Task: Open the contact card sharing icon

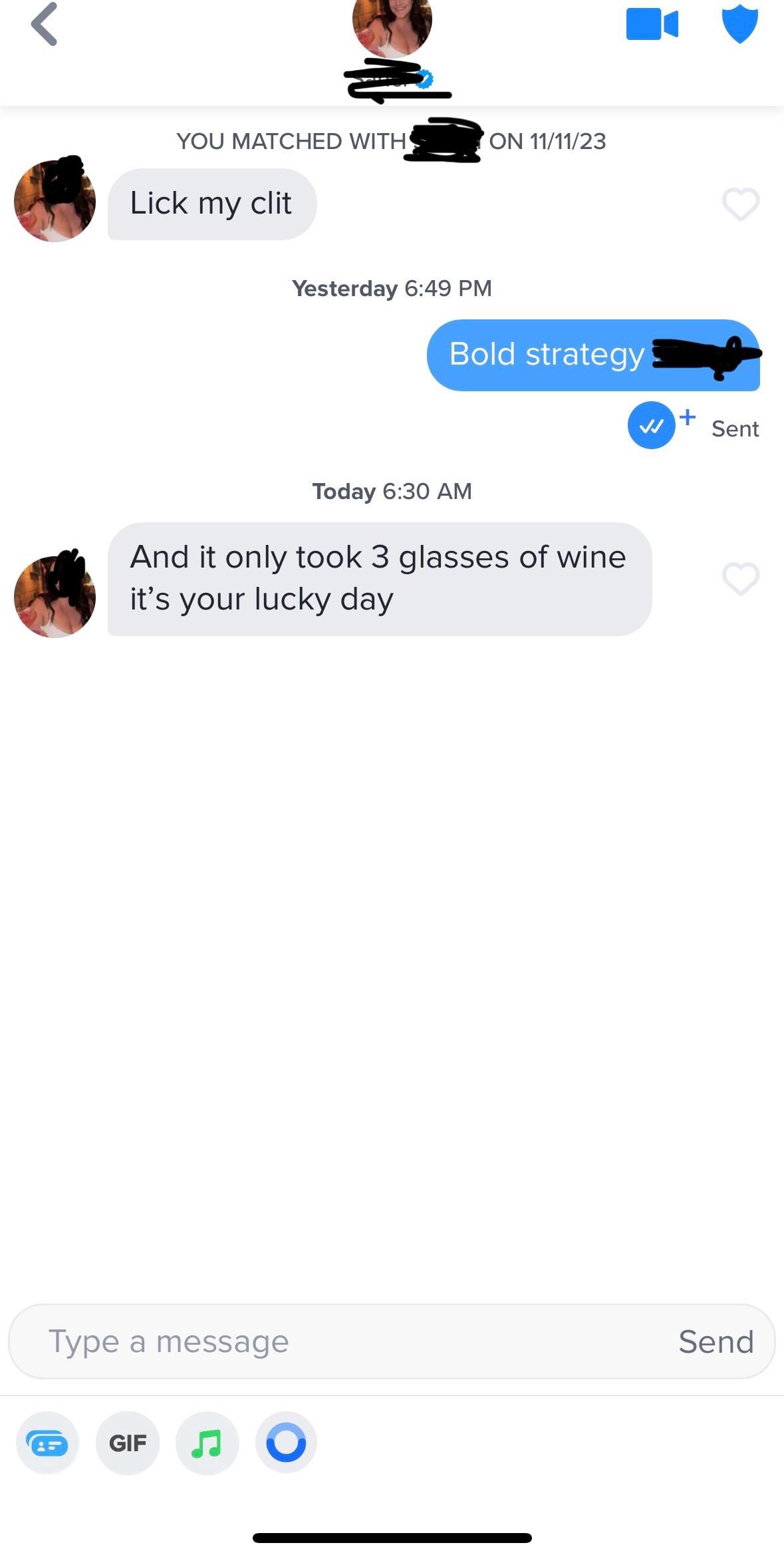Action: tap(47, 1443)
